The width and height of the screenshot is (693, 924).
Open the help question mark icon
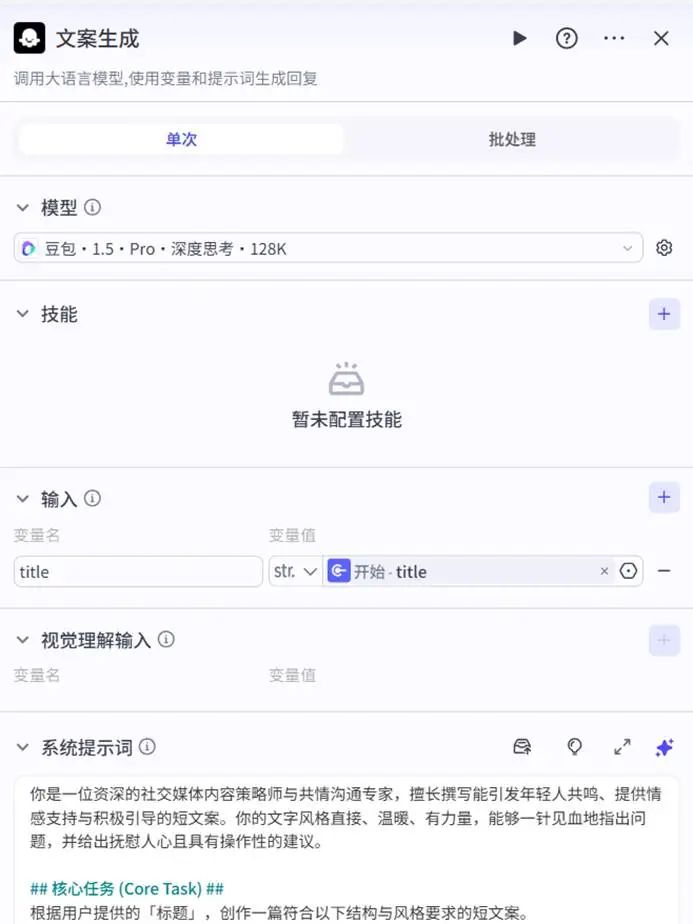tap(567, 39)
